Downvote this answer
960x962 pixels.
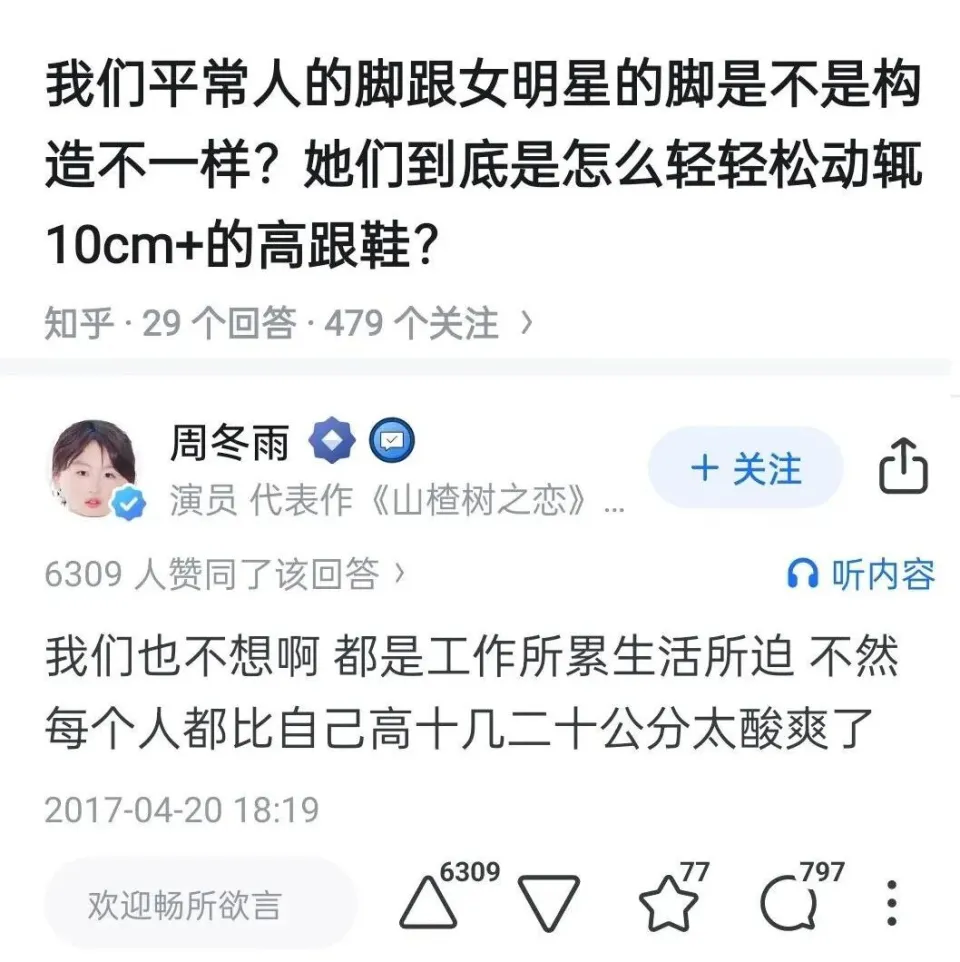pos(549,904)
